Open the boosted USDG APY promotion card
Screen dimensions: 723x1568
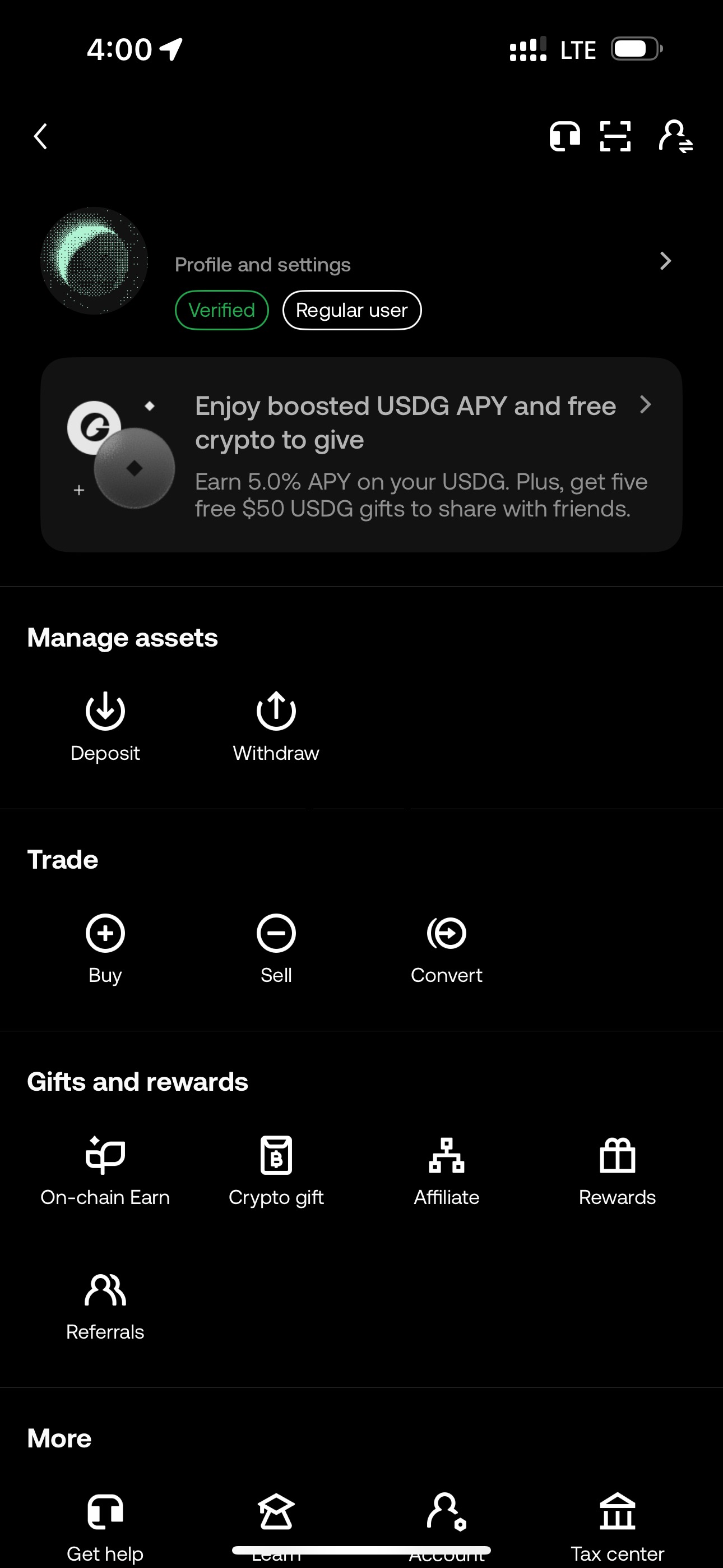click(x=361, y=455)
